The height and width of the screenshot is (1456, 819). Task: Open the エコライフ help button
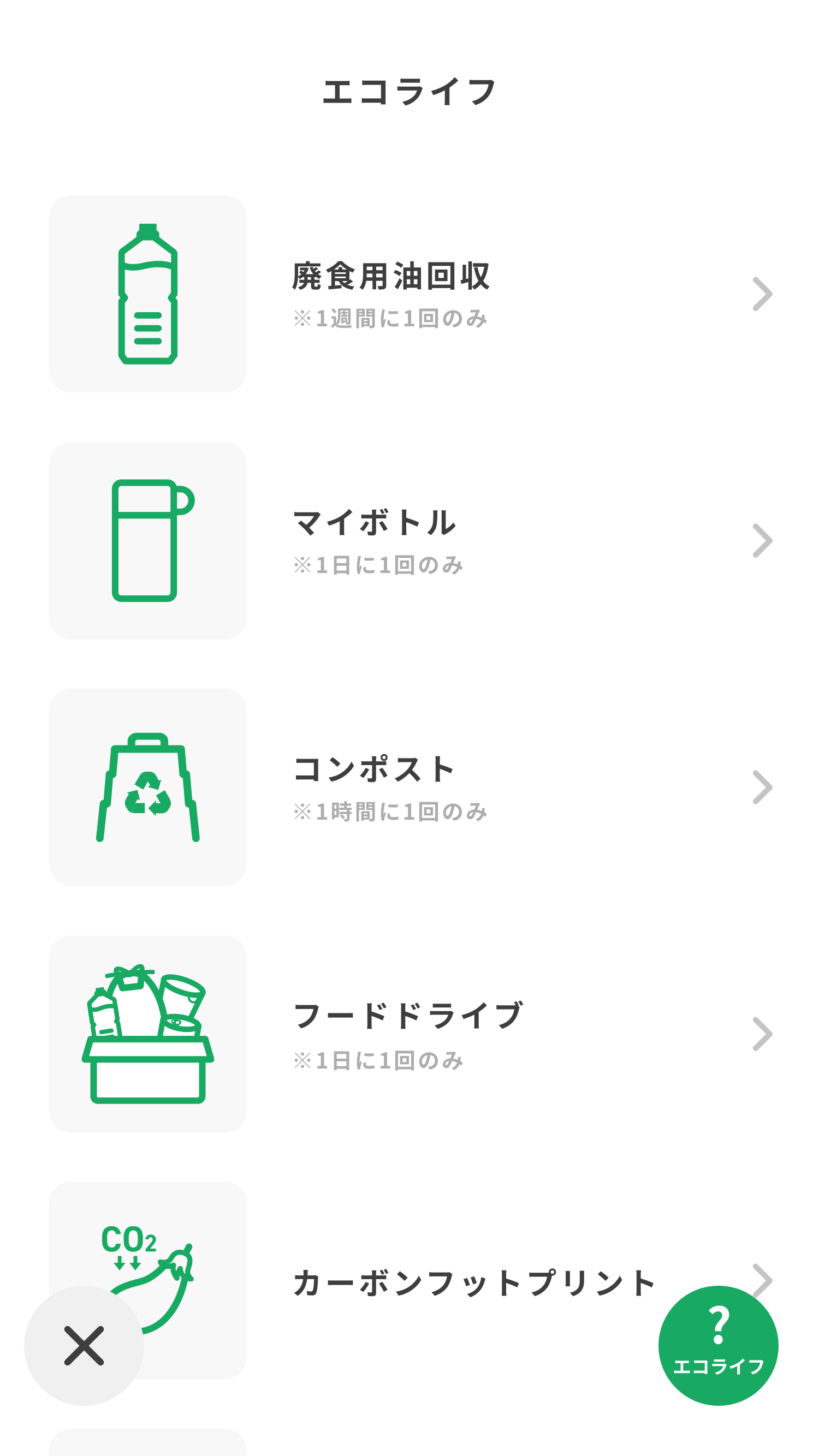click(718, 1345)
